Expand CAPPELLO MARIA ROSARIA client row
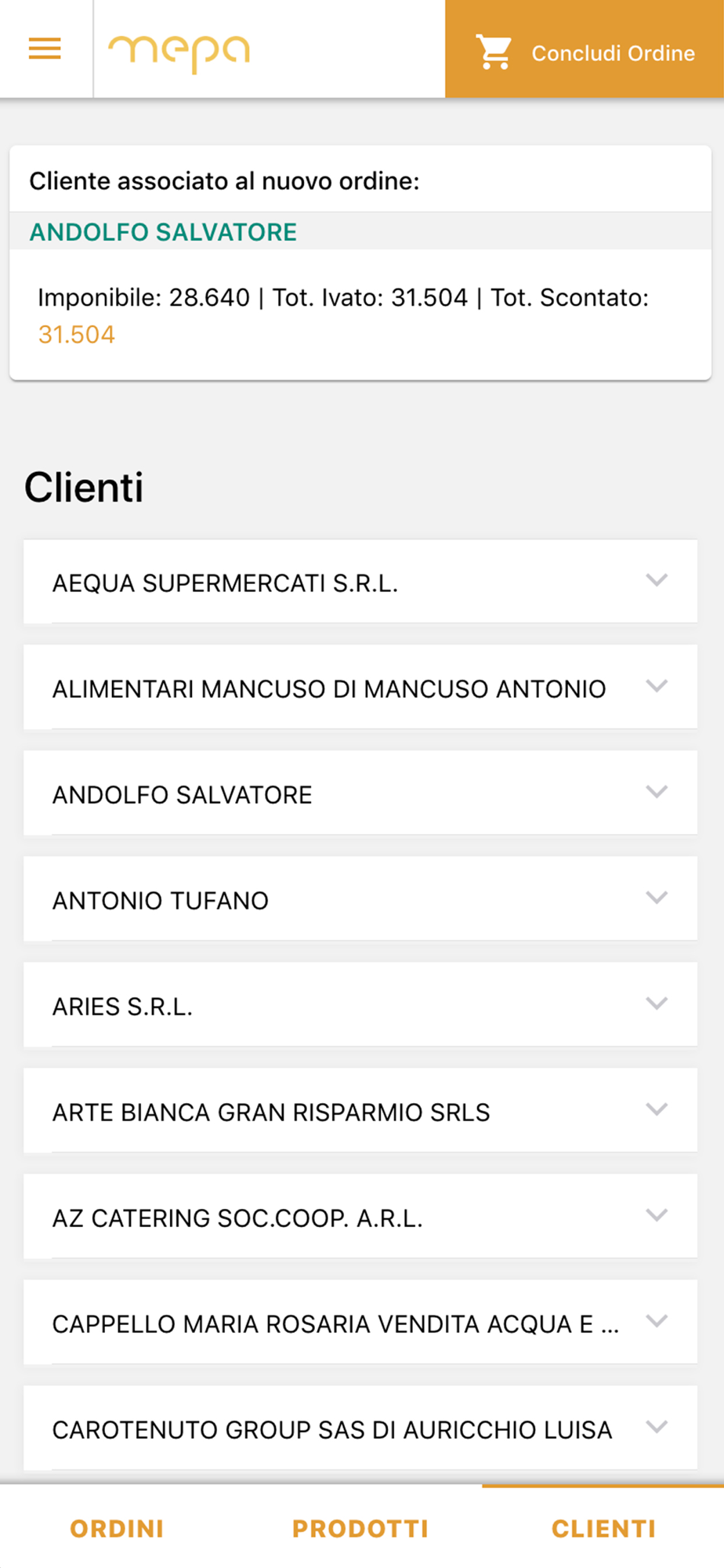724x1568 pixels. pos(360,1323)
